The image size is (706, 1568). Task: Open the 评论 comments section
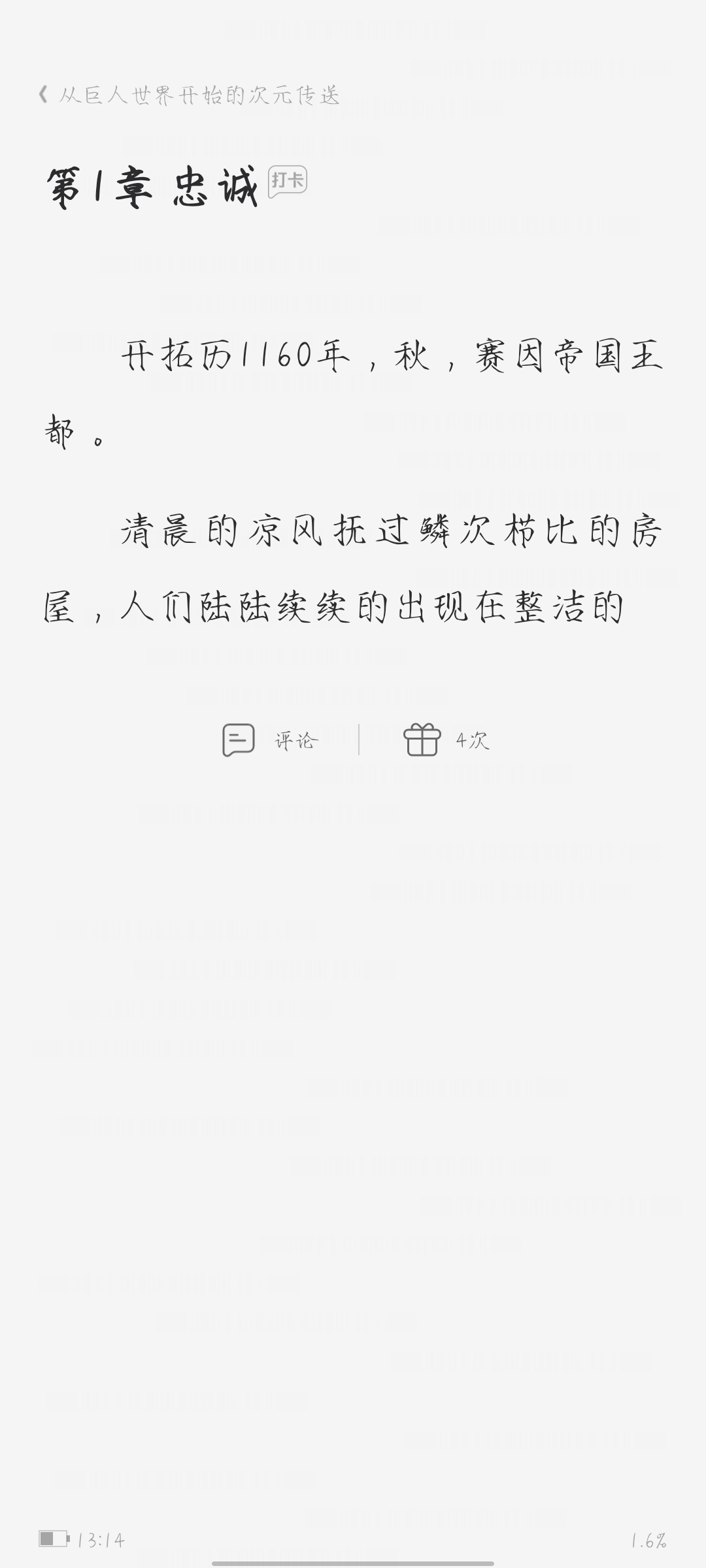click(x=271, y=740)
